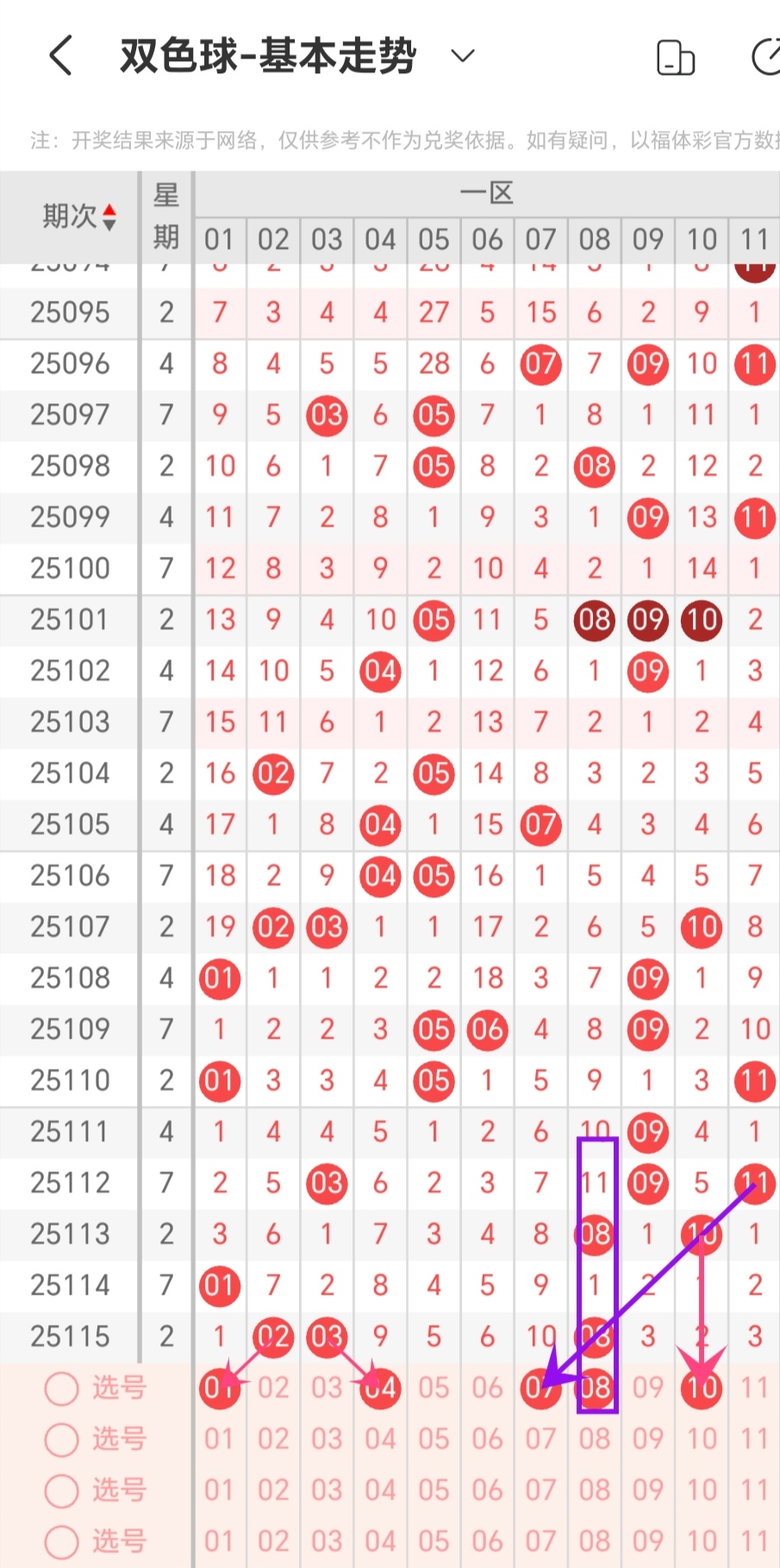Pick number 06 in the red-ball 选号 row

[x=487, y=1388]
